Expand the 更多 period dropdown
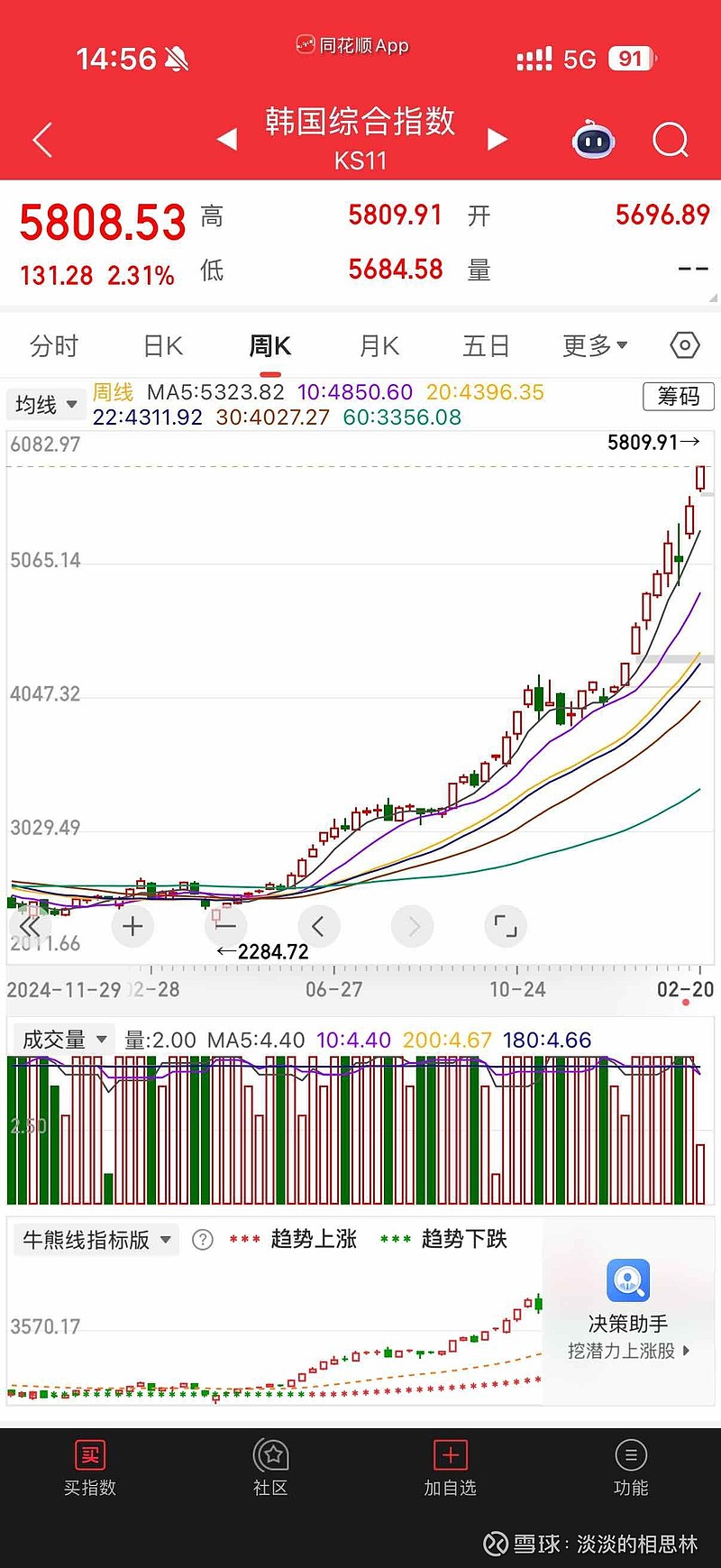 [x=595, y=346]
